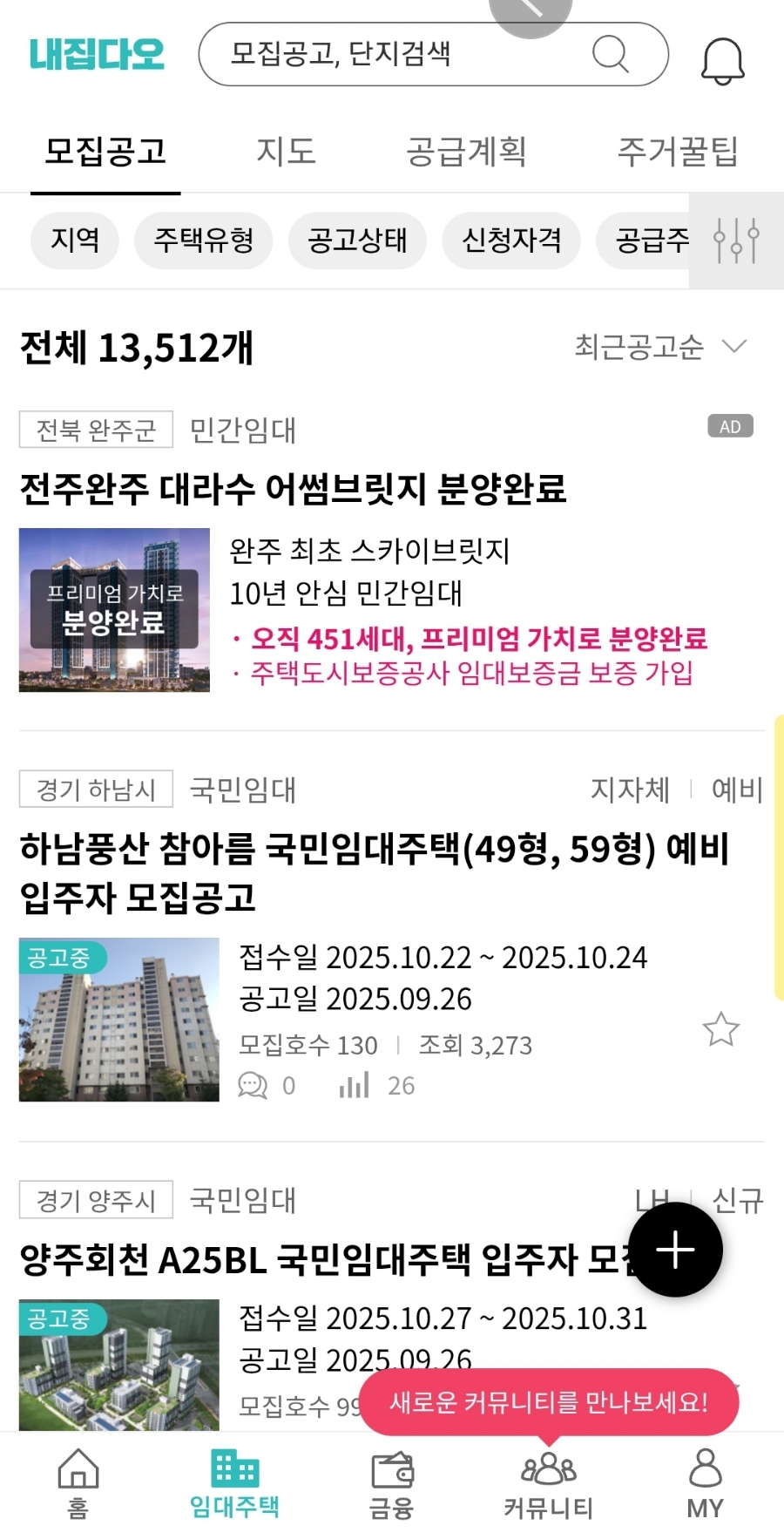Open the notifications bell

(x=723, y=61)
